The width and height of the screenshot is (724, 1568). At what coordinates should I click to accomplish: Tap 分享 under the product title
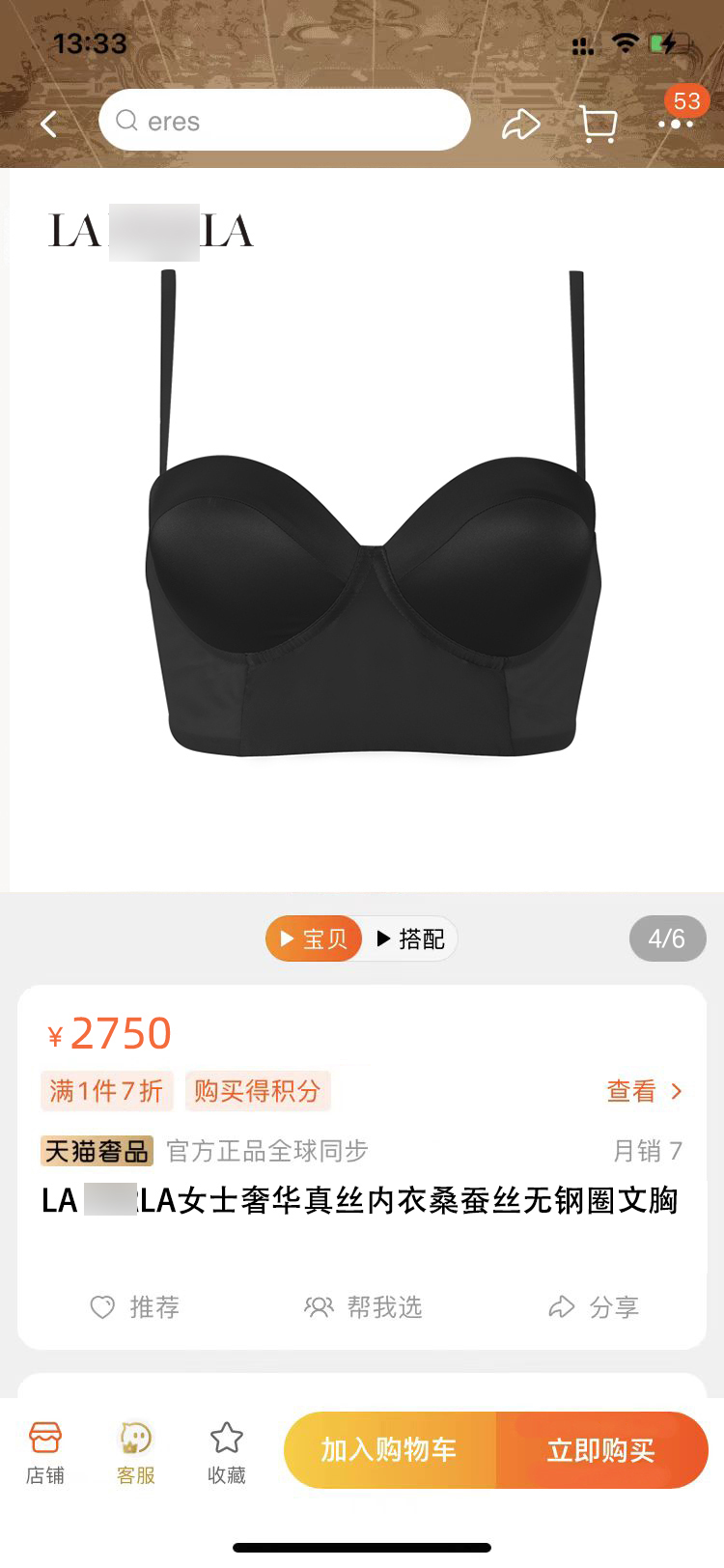pos(593,1307)
